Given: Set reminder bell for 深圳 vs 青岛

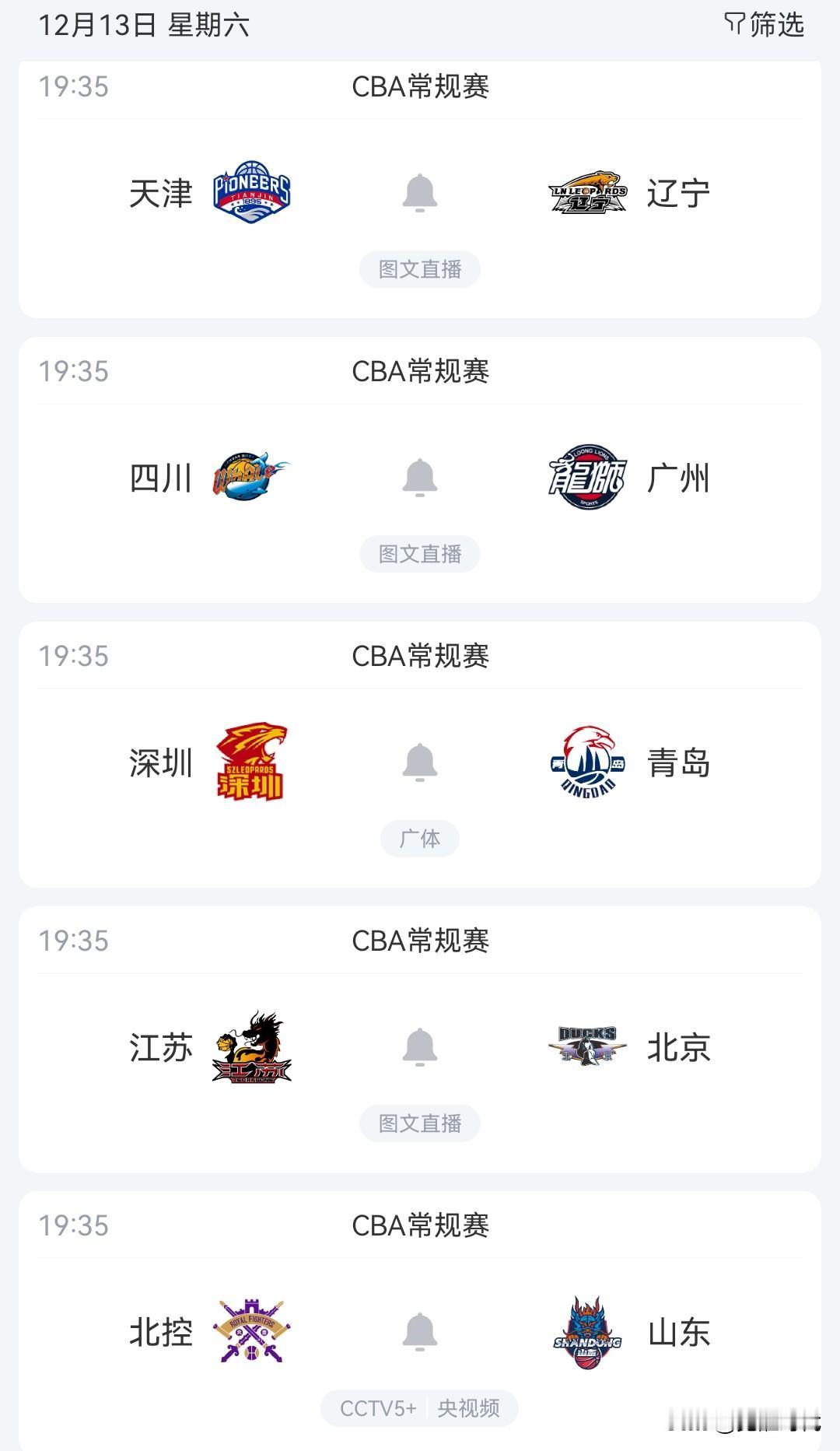Looking at the screenshot, I should (x=419, y=762).
